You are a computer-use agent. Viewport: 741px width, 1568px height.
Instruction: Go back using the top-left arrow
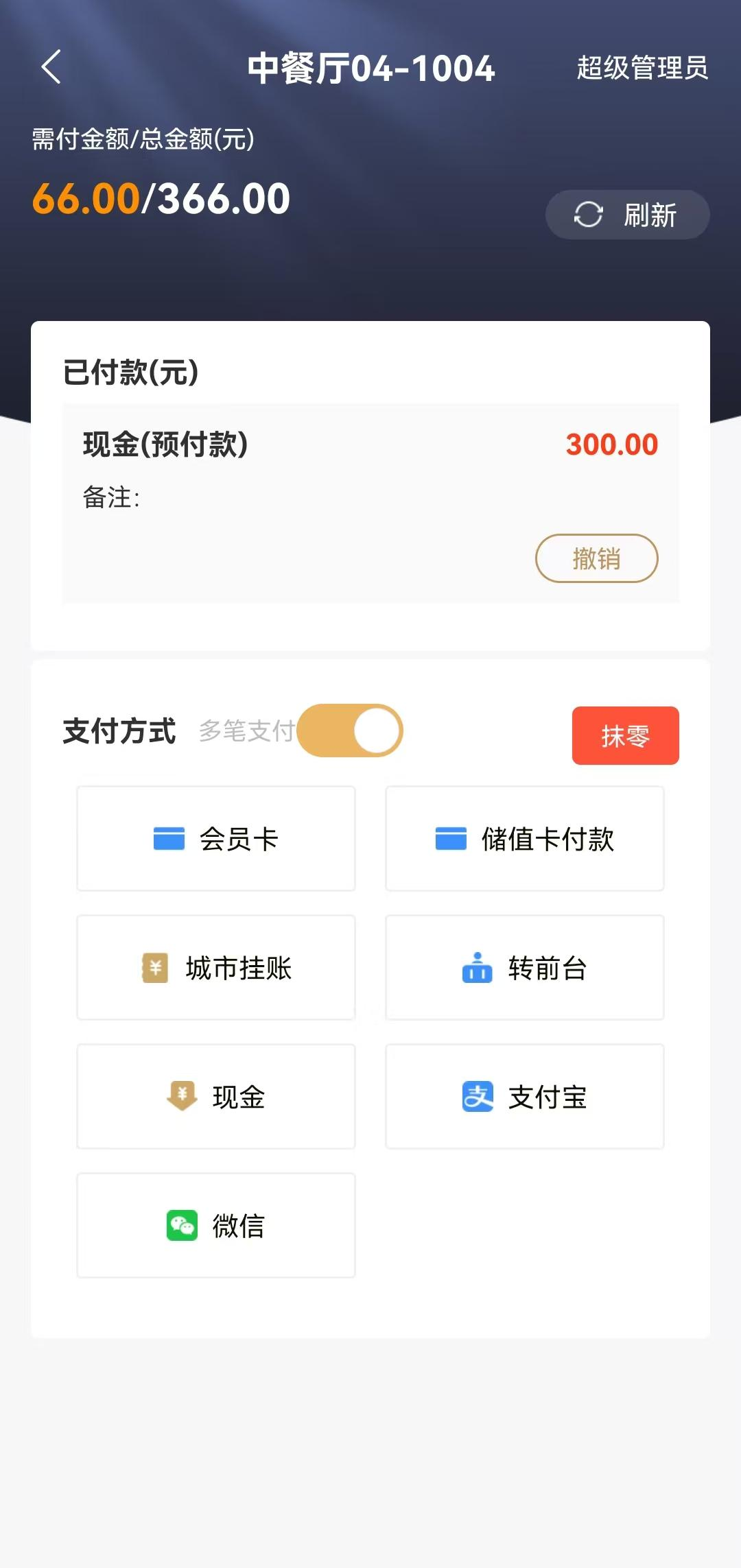coord(51,67)
